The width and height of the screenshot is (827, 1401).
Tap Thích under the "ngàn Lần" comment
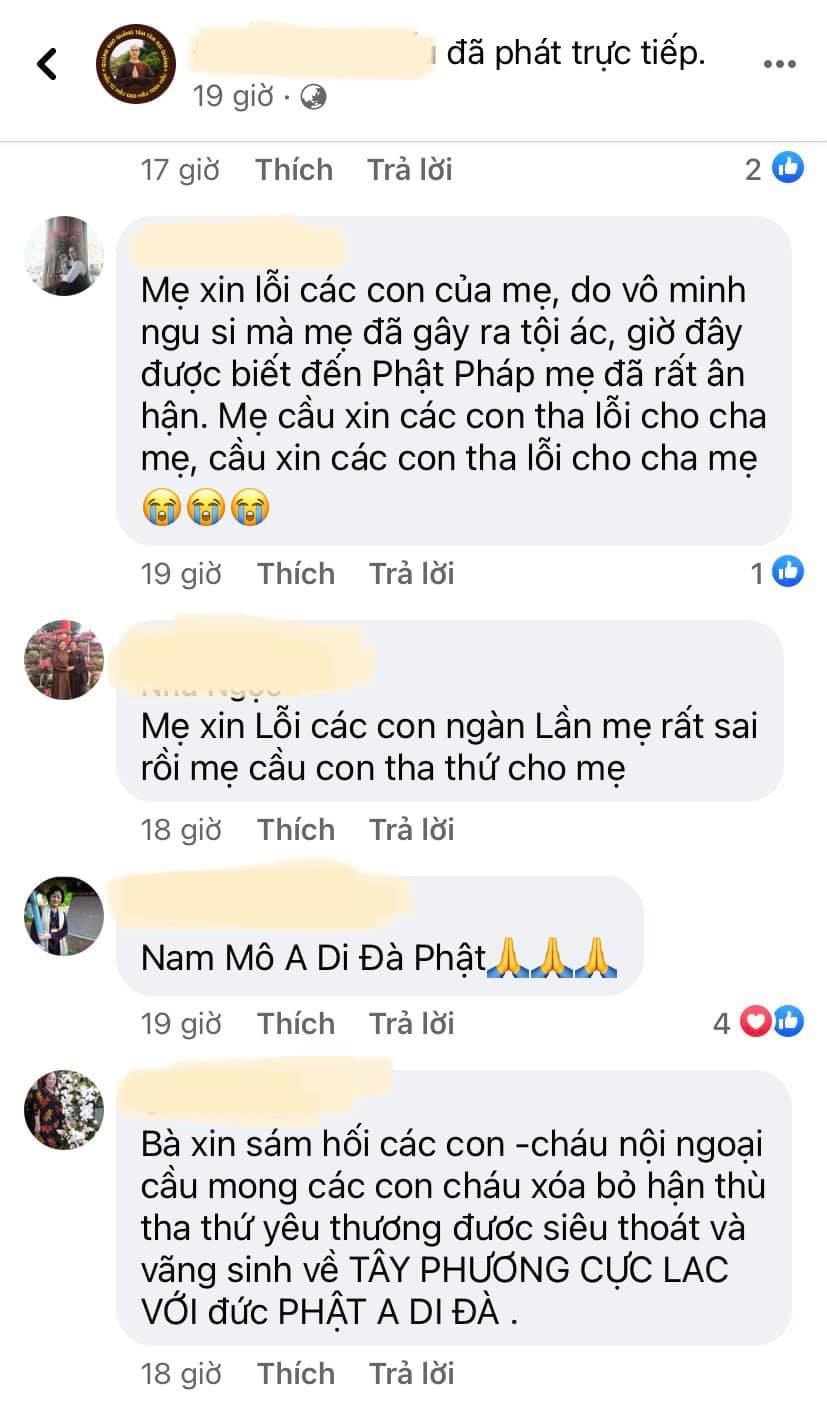[295, 829]
